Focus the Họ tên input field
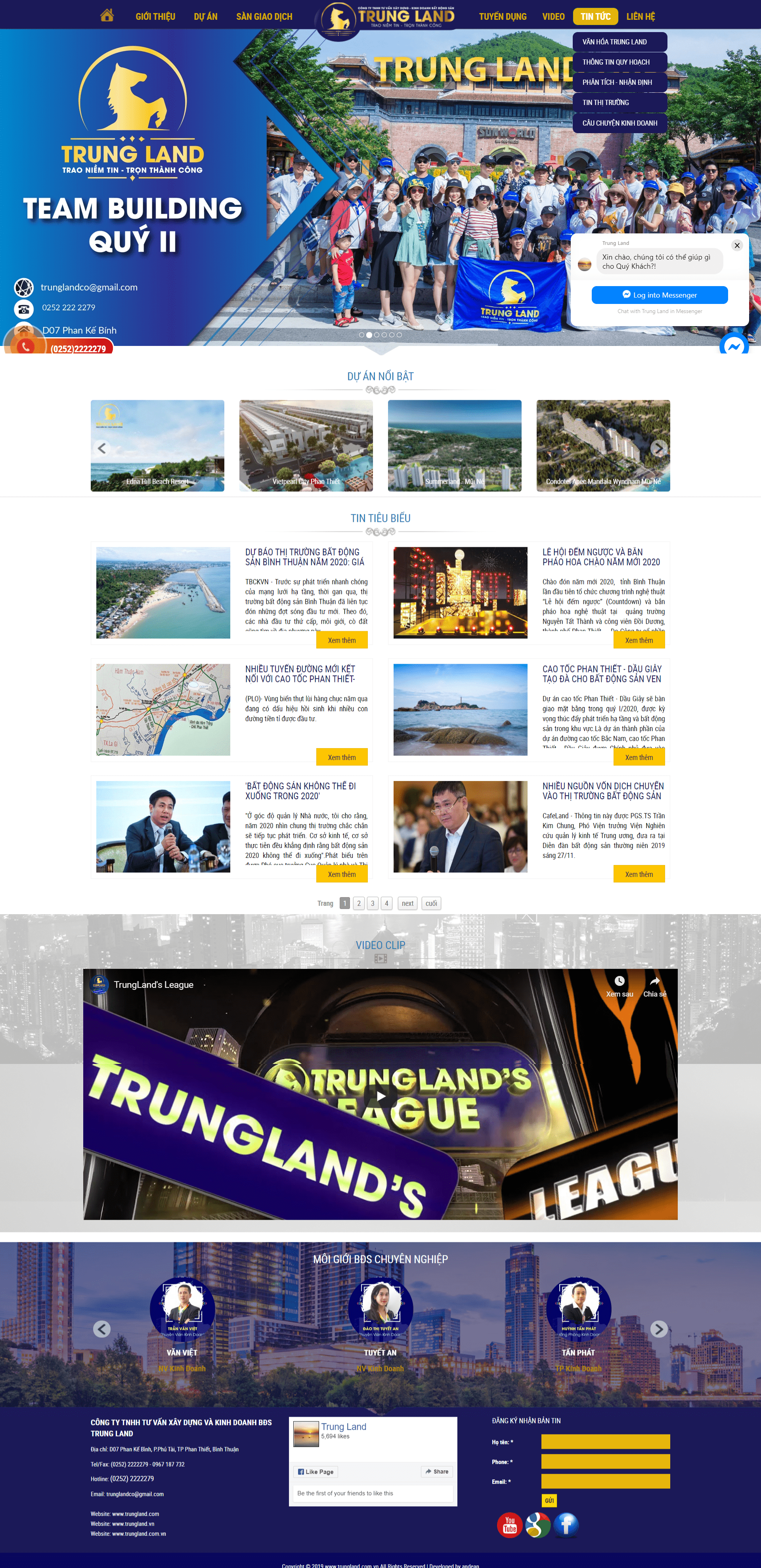This screenshot has height=1568, width=761. [x=605, y=1441]
